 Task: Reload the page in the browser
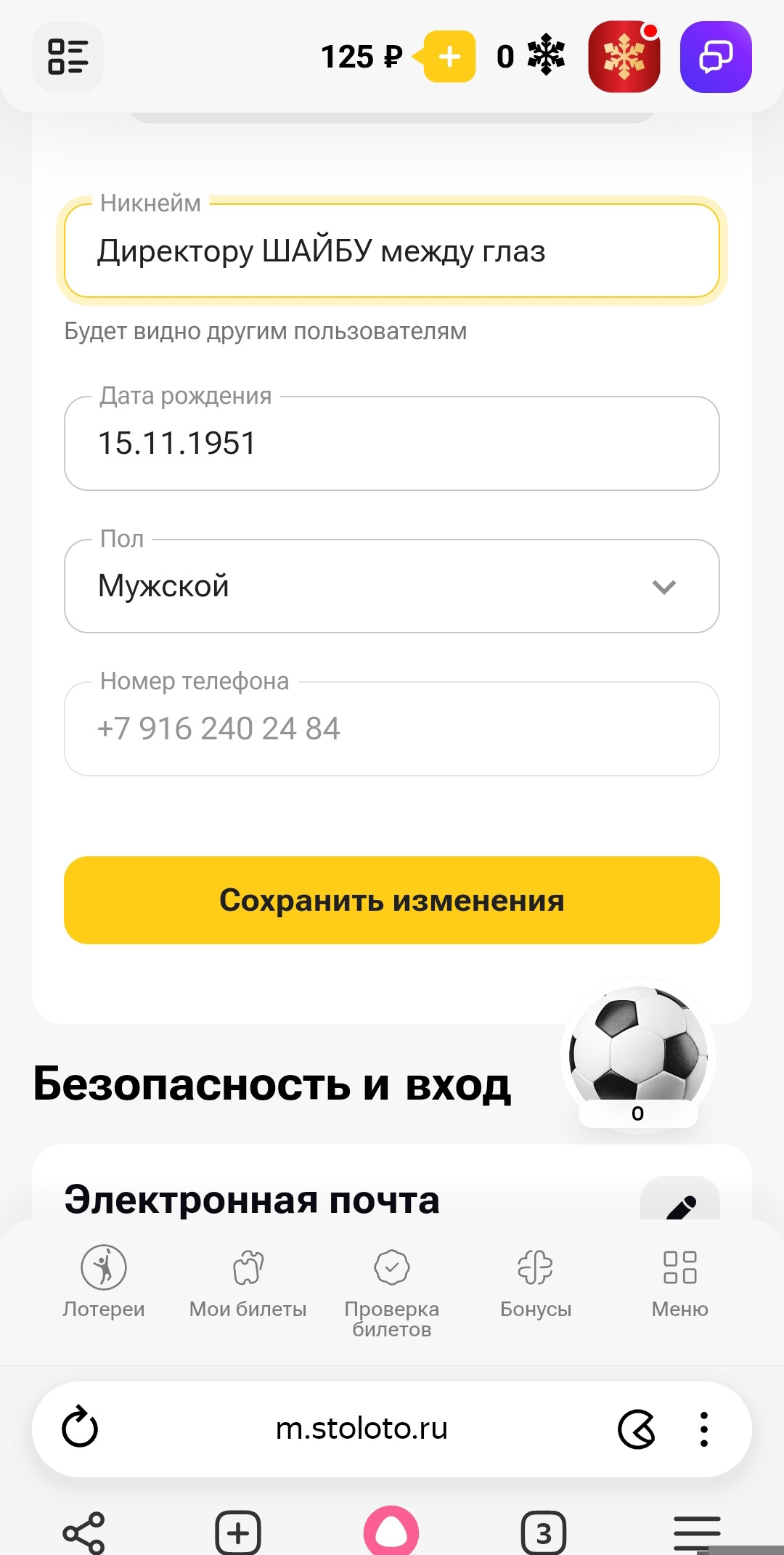pos(80,1428)
